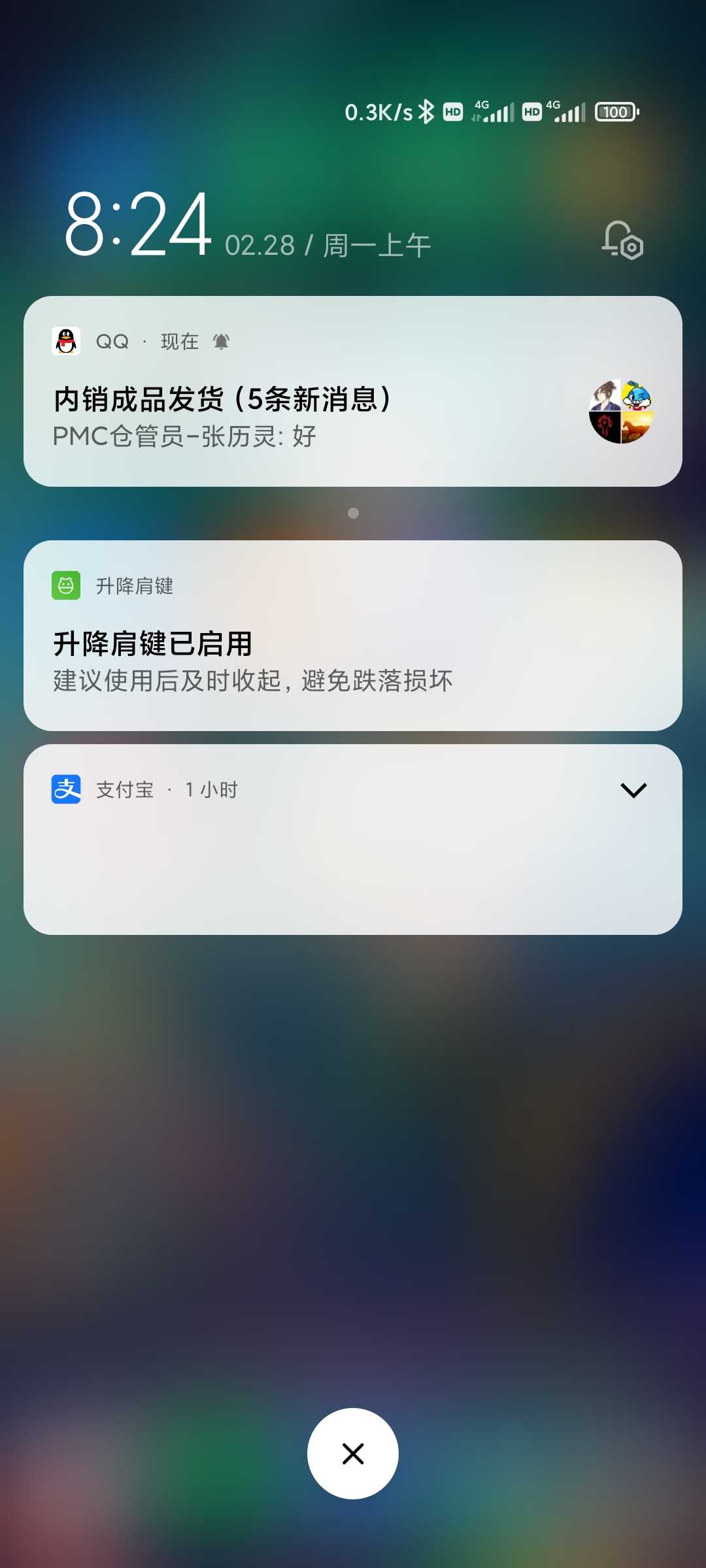
Task: Expand the 支付宝 notification chevron
Action: click(x=633, y=791)
